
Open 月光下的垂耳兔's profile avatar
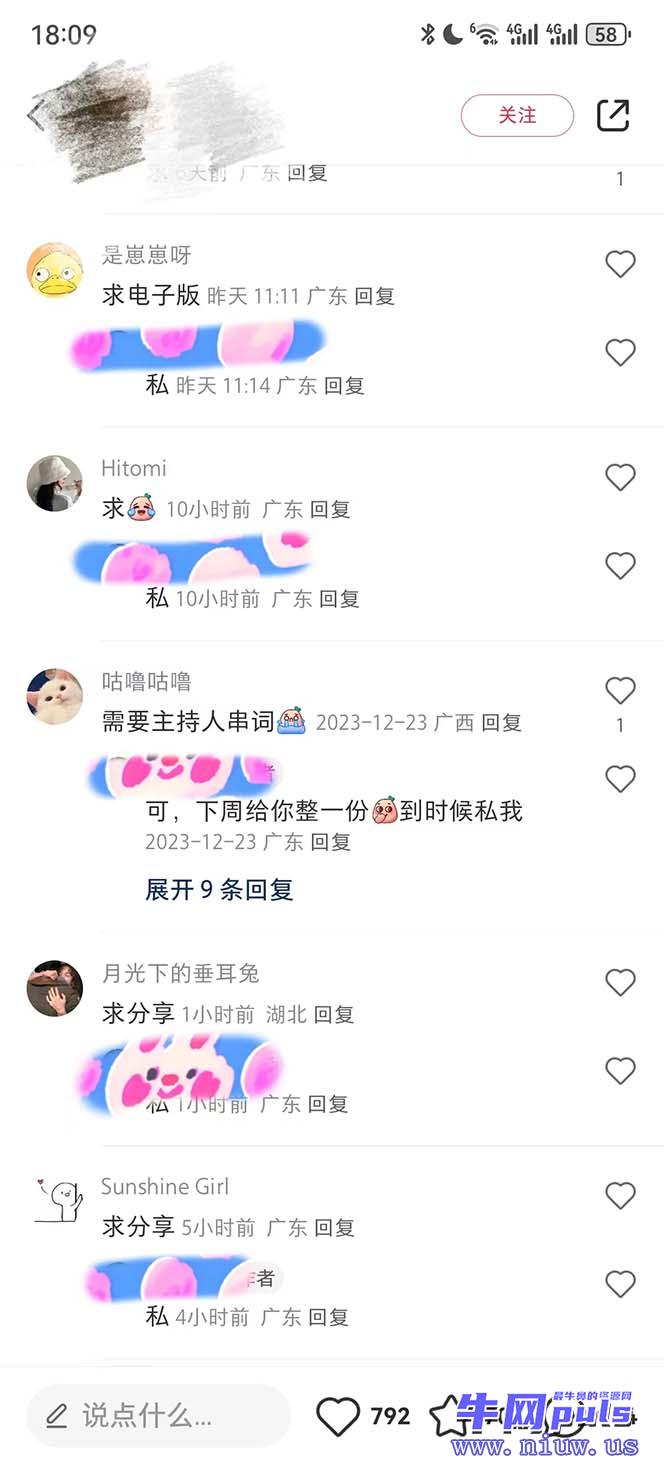[54, 988]
